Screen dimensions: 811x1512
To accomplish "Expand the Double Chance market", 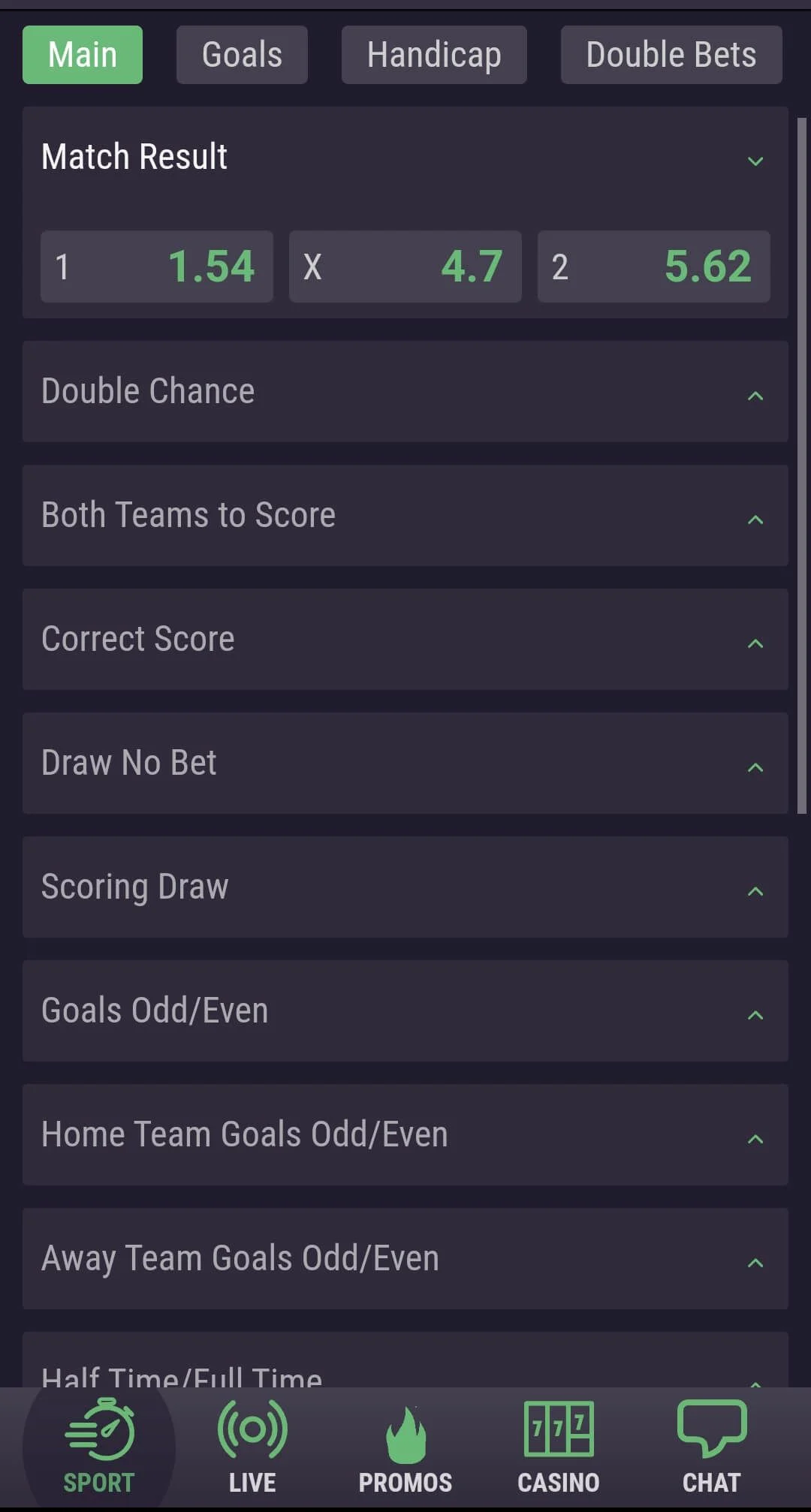I will pos(405,392).
